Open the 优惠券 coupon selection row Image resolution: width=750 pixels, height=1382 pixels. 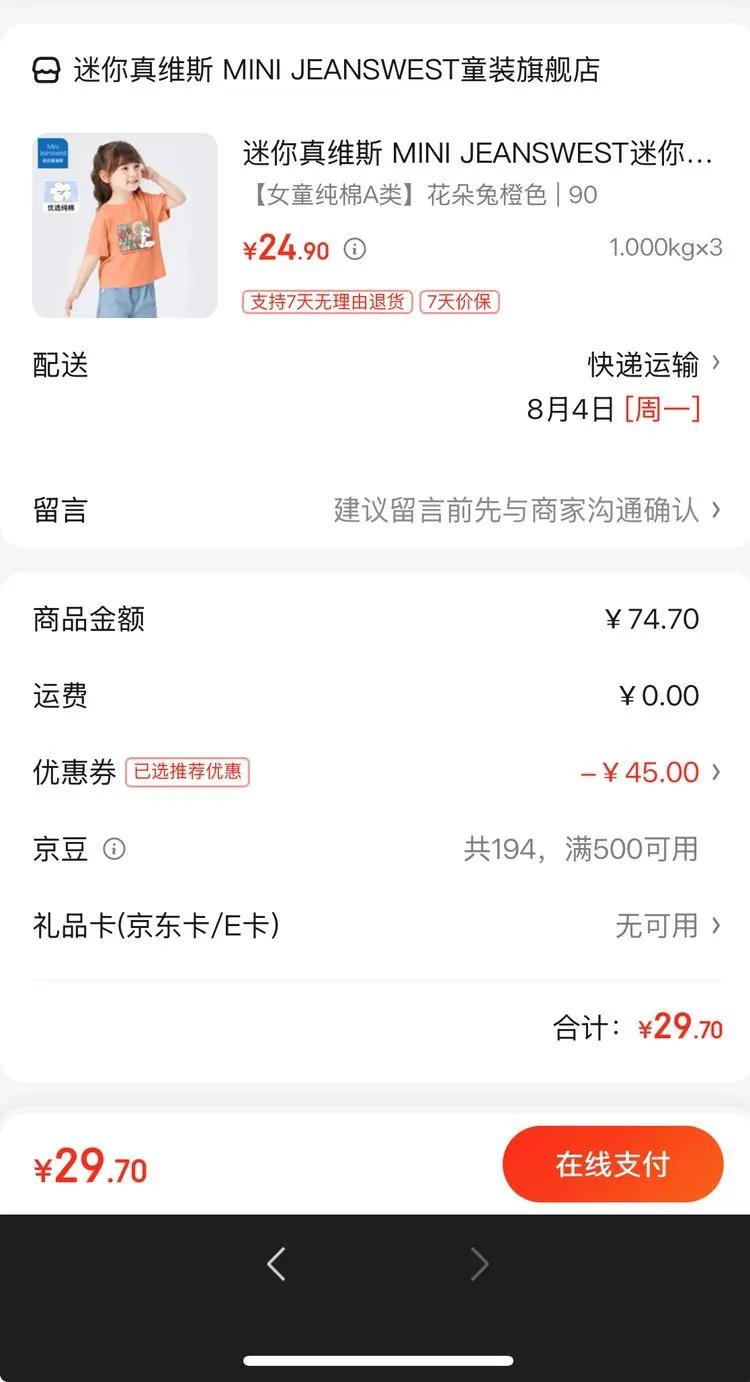click(x=375, y=772)
